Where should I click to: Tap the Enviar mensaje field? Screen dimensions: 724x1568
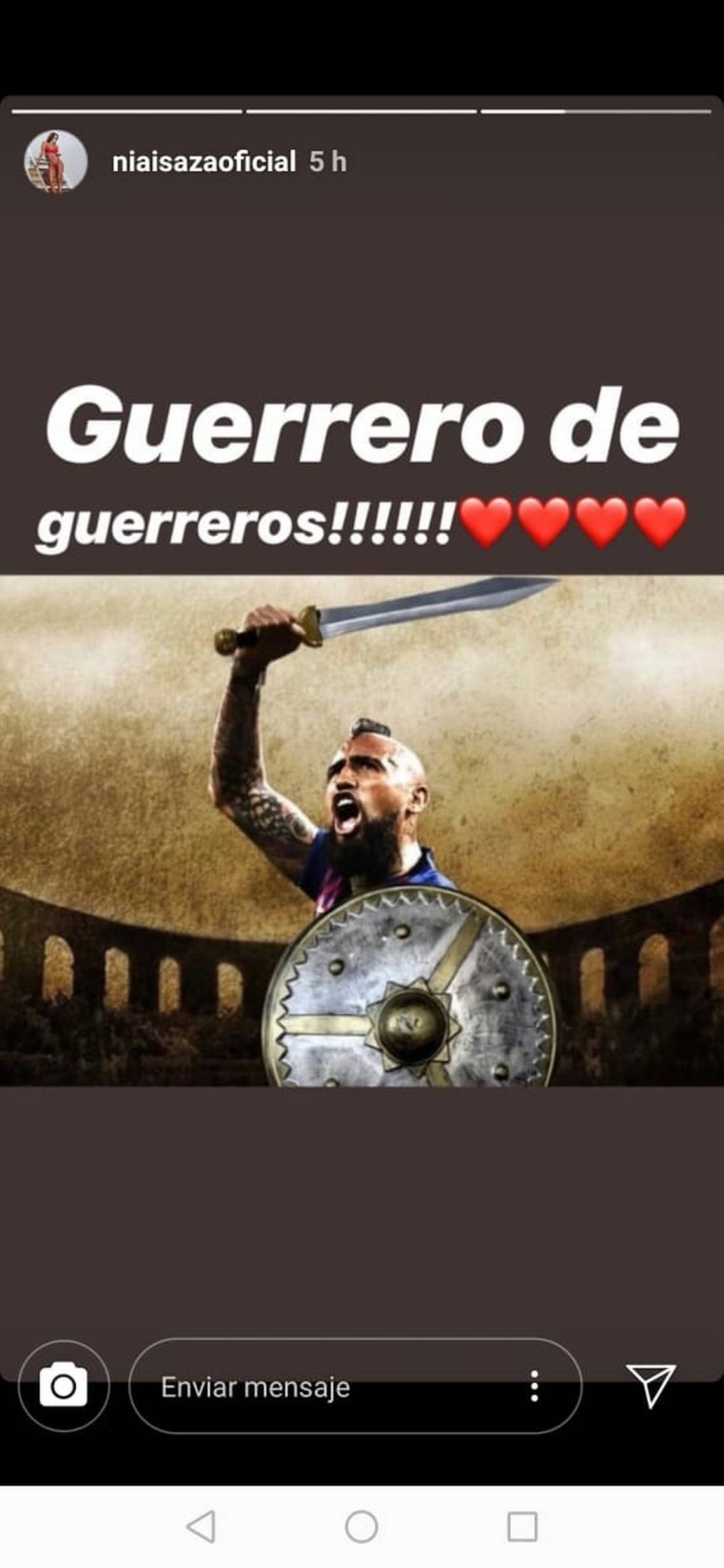point(318,1387)
